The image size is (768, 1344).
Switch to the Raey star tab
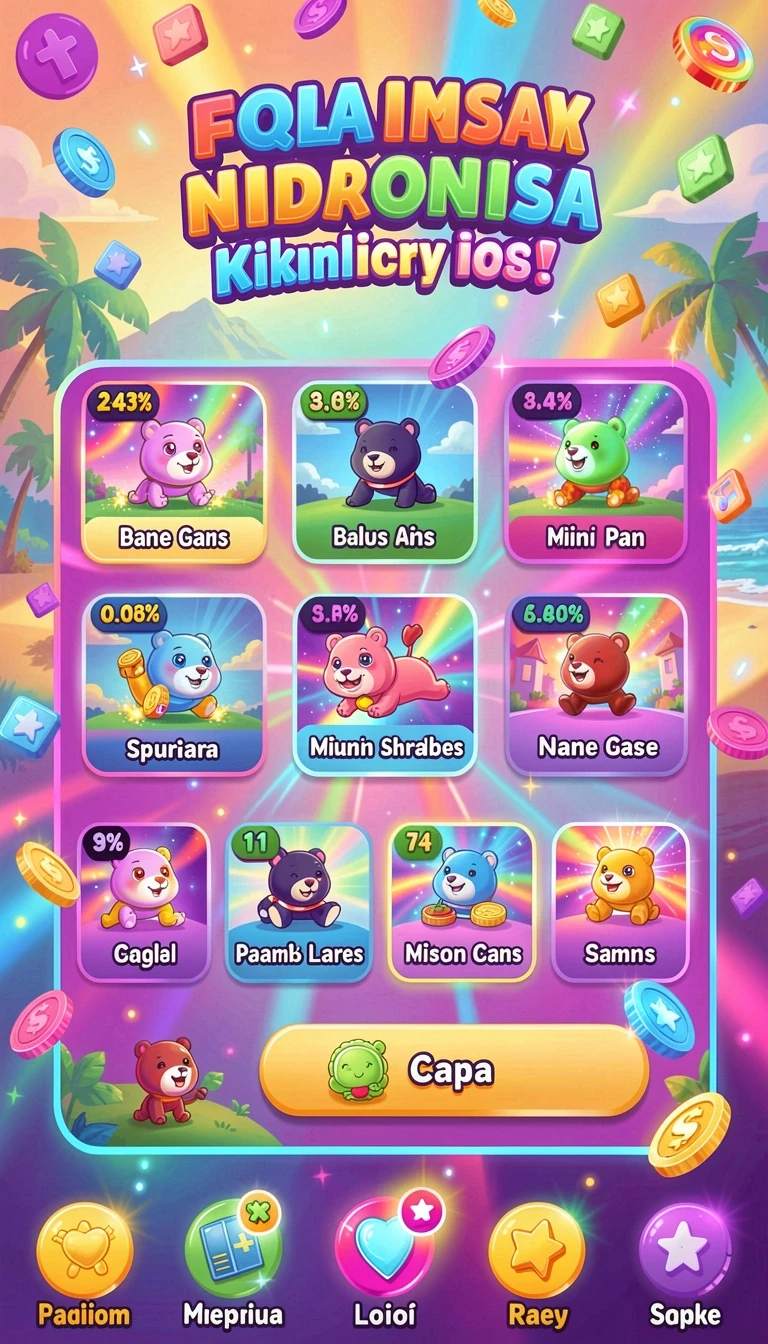tap(537, 1265)
